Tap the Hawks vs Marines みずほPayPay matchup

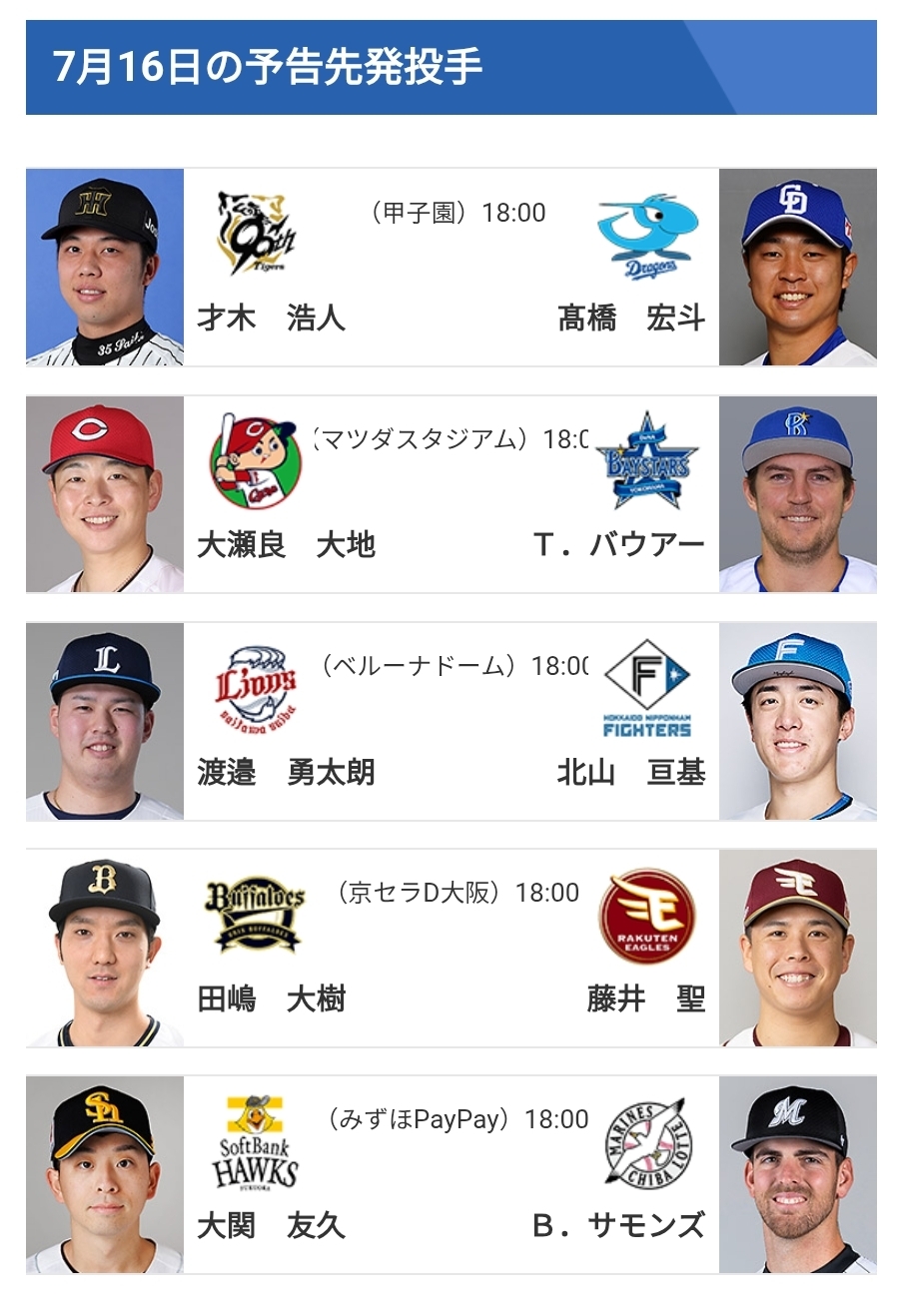[451, 1174]
